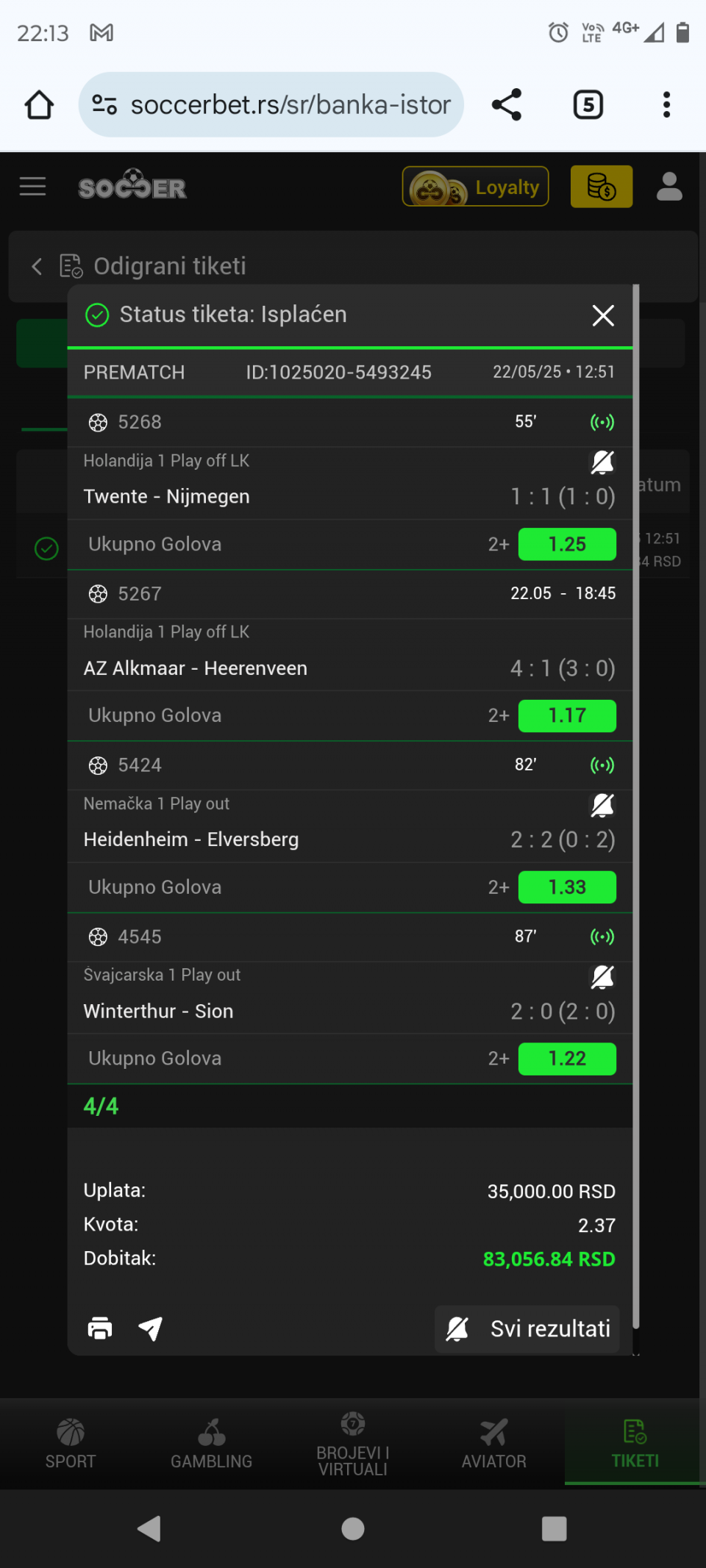Close the ticket status dialog
The height and width of the screenshot is (1568, 706).
pos(603,315)
